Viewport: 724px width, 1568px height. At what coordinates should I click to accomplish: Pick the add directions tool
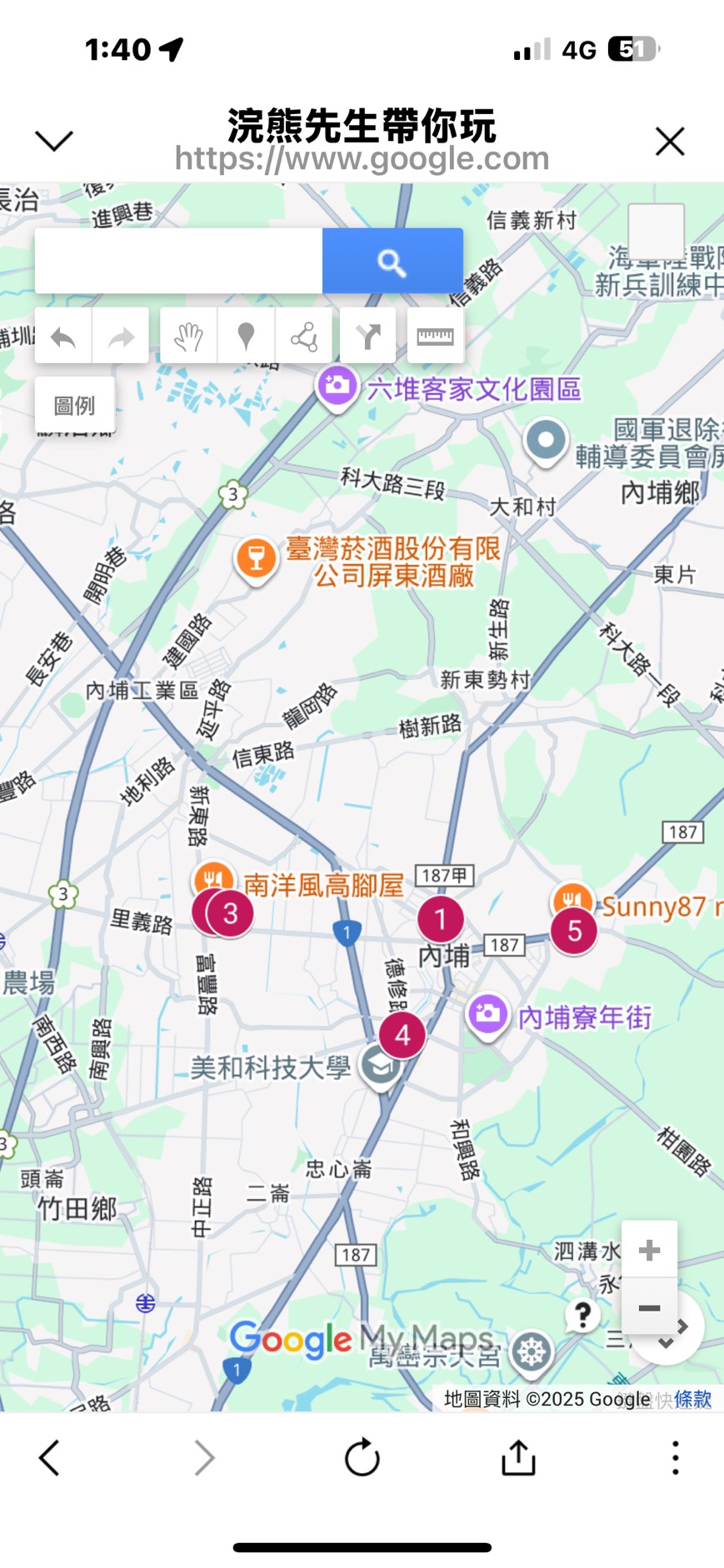click(x=367, y=337)
